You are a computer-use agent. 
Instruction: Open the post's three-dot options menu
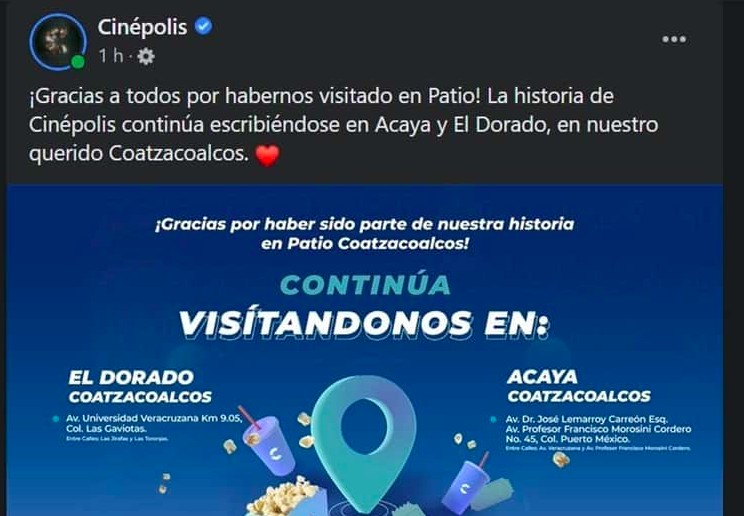coord(675,39)
